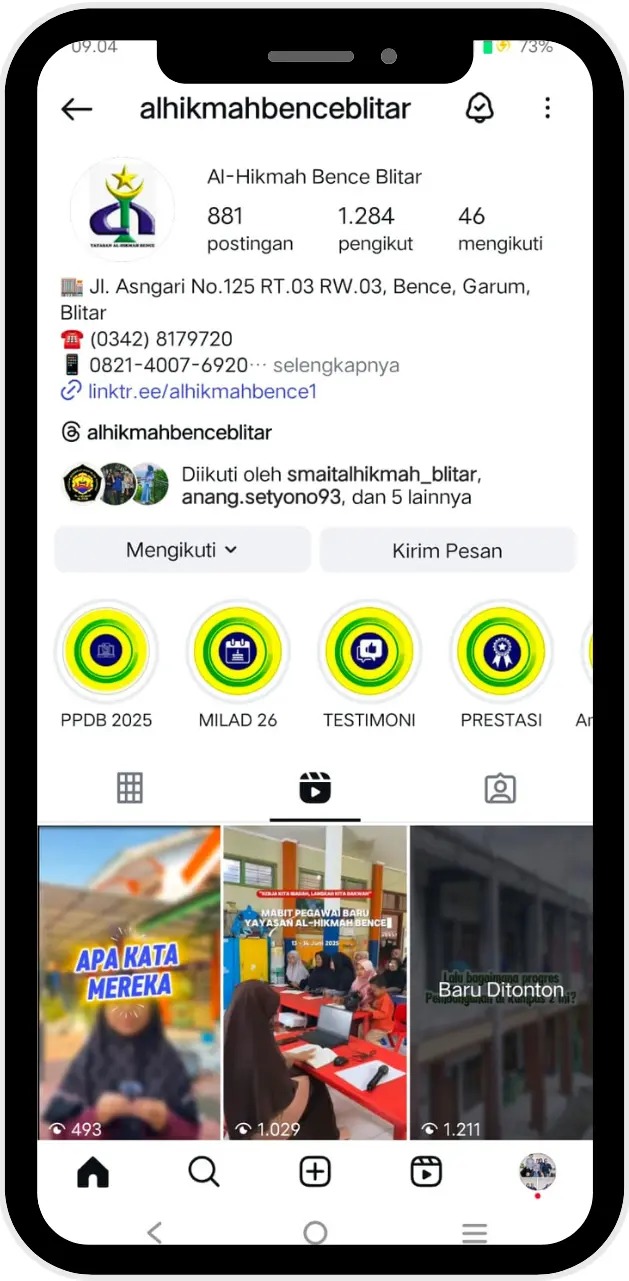The image size is (629, 1281).
Task: View the 1.284 pengikut followers list
Action: pos(375,228)
